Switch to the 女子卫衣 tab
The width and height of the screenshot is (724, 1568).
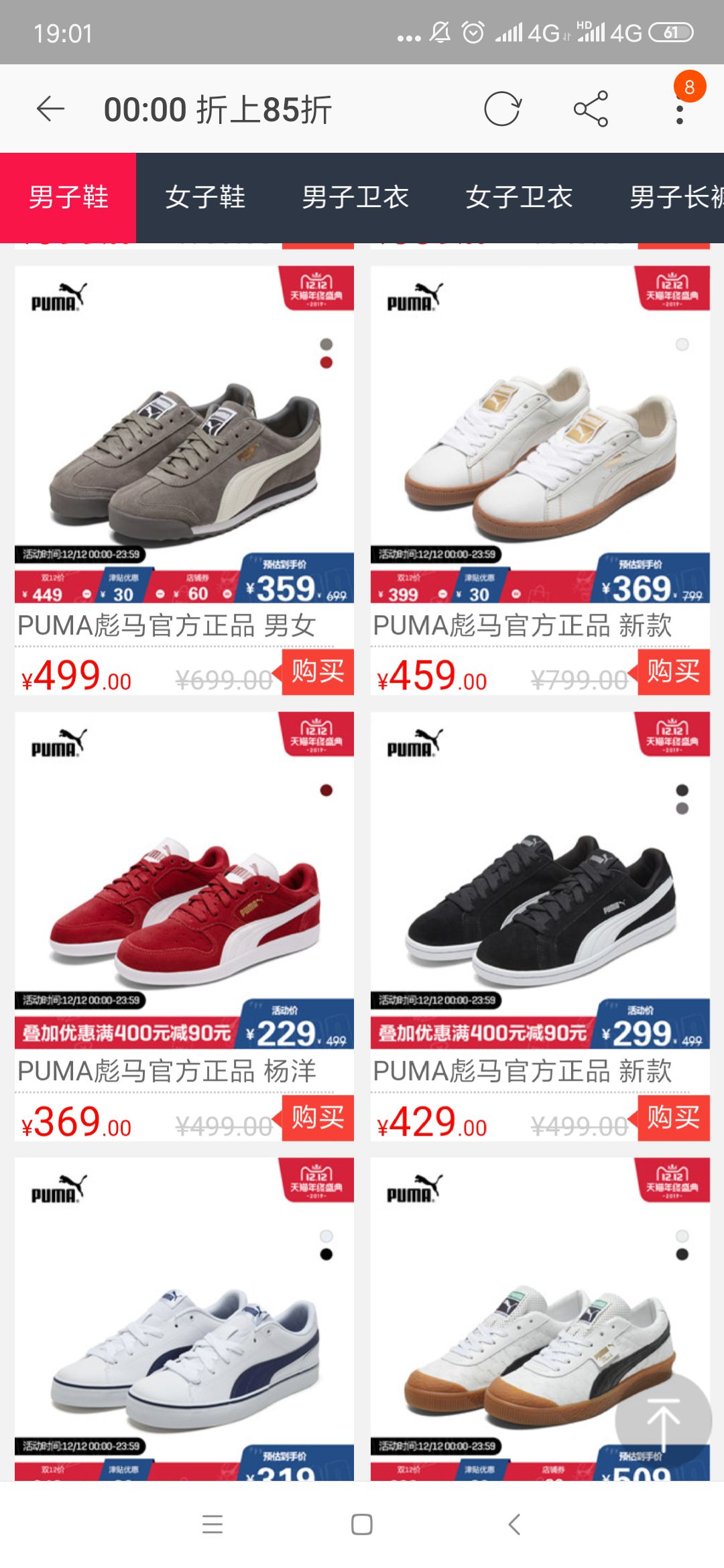click(x=519, y=197)
